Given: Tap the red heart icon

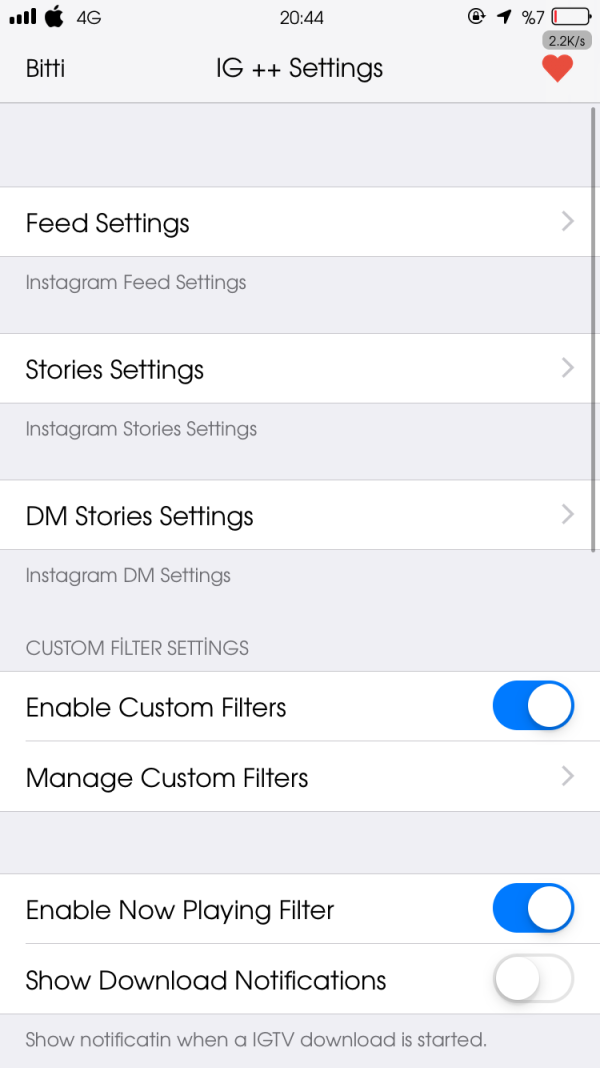Looking at the screenshot, I should (x=557, y=69).
